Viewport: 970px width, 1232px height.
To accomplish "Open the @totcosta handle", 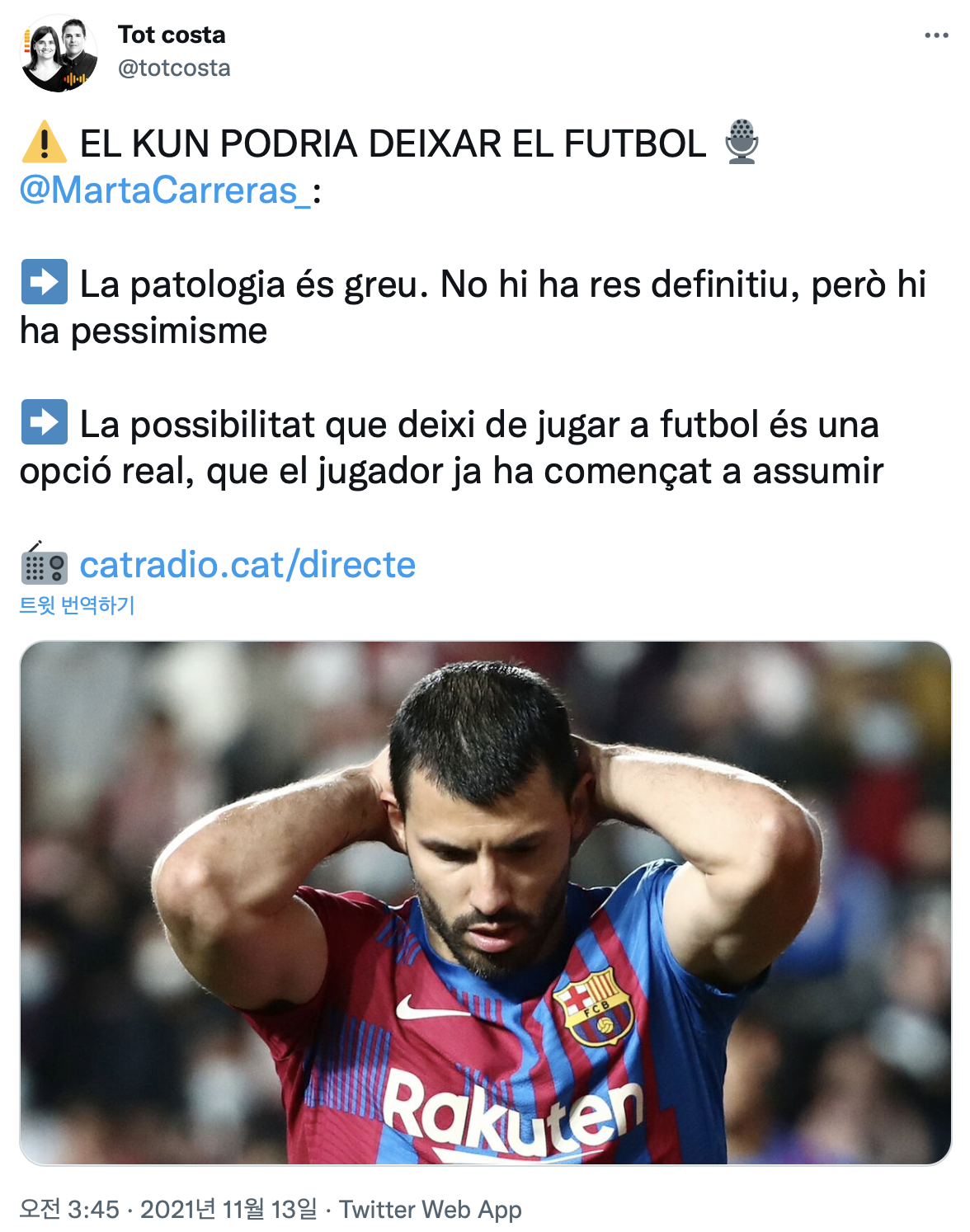I will click(174, 68).
